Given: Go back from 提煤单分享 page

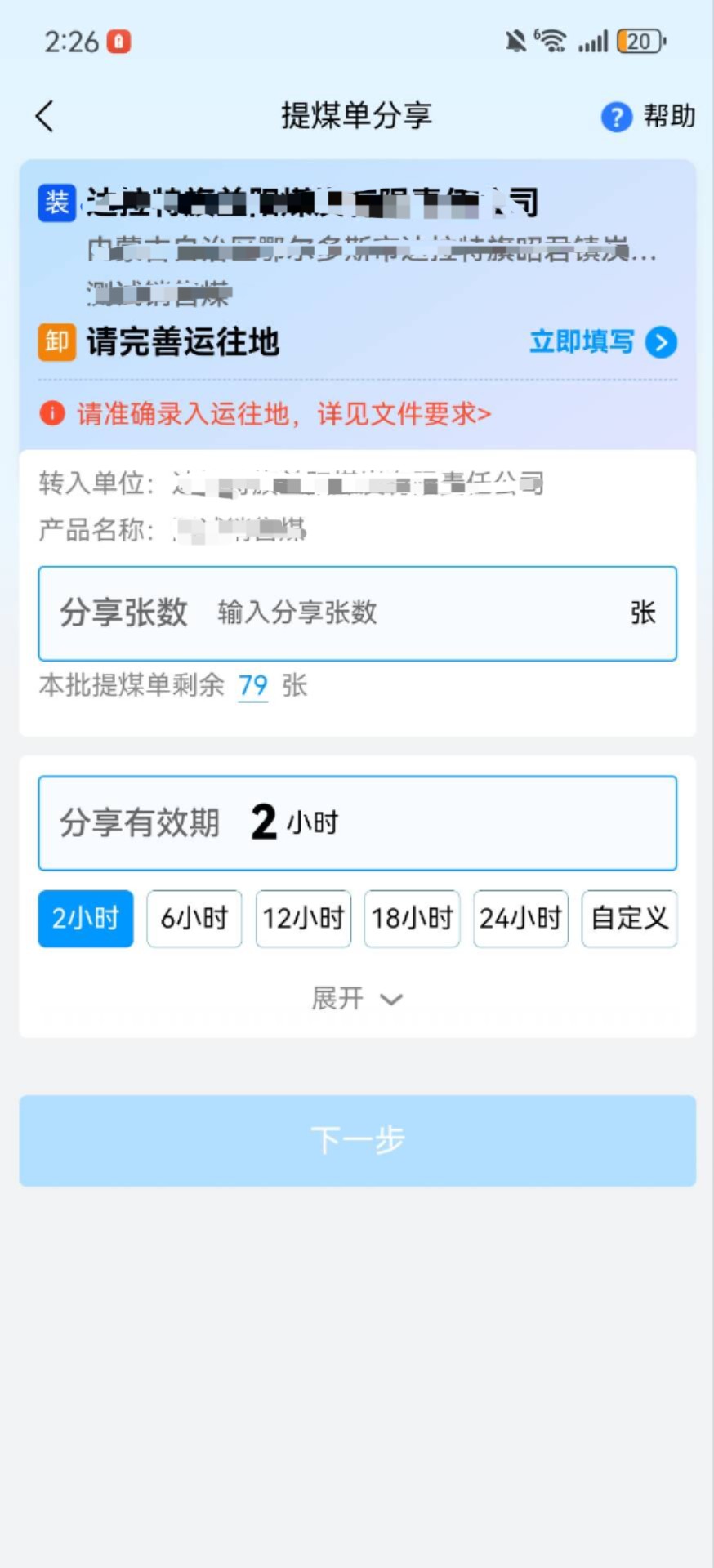Looking at the screenshot, I should point(45,117).
